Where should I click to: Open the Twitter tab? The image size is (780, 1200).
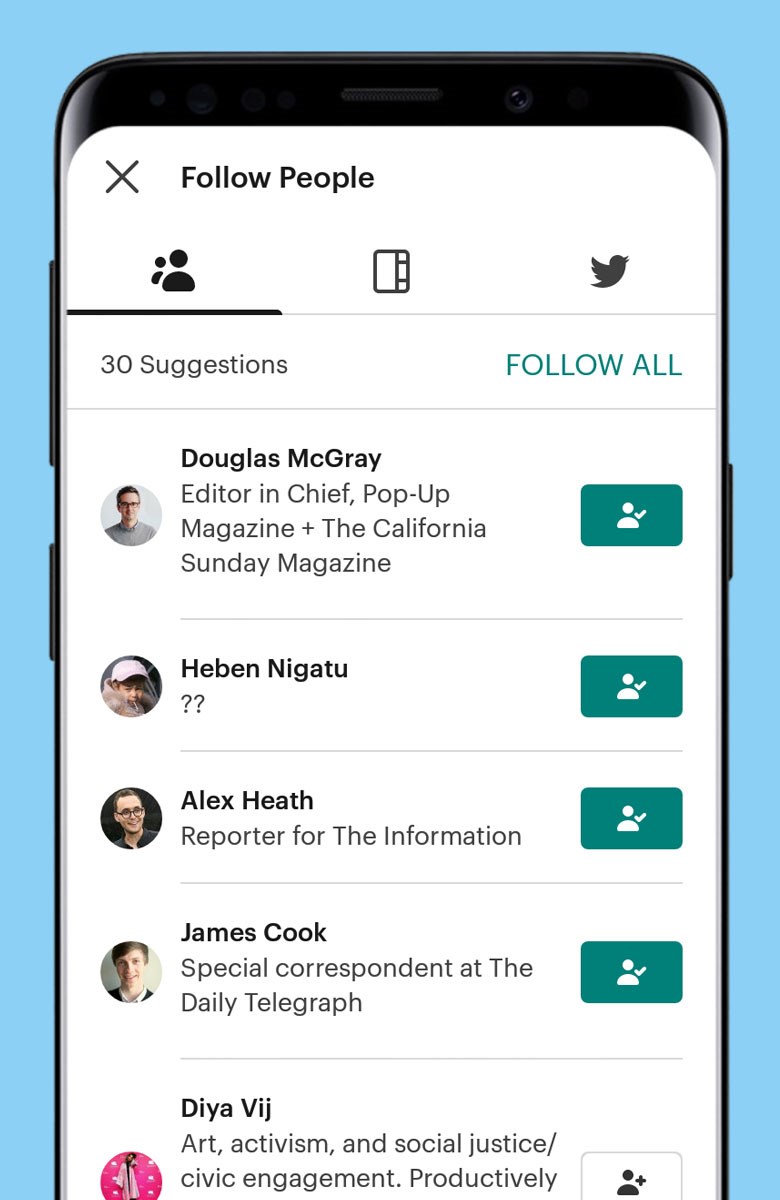pyautogui.click(x=608, y=271)
